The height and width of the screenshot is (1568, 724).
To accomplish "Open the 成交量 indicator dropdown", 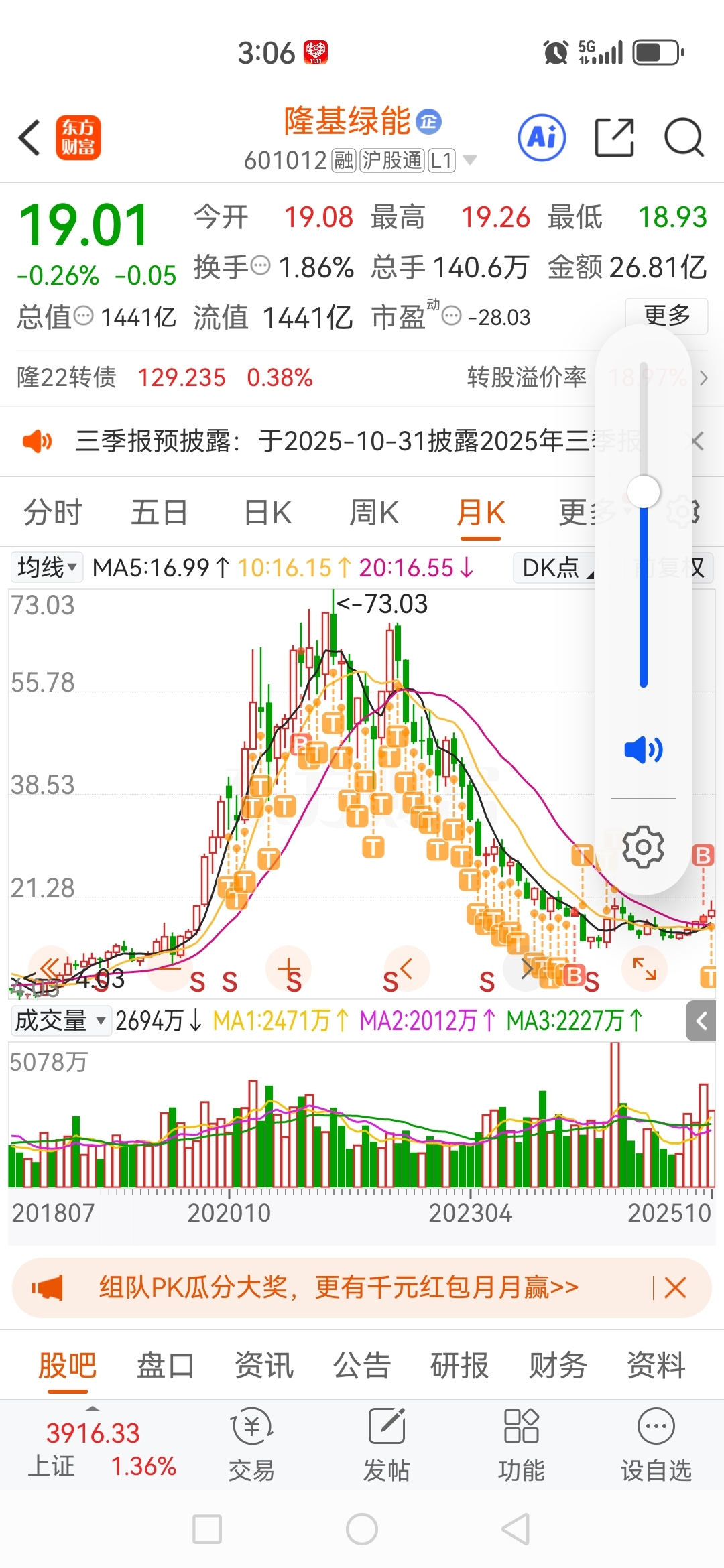I will tap(60, 1021).
